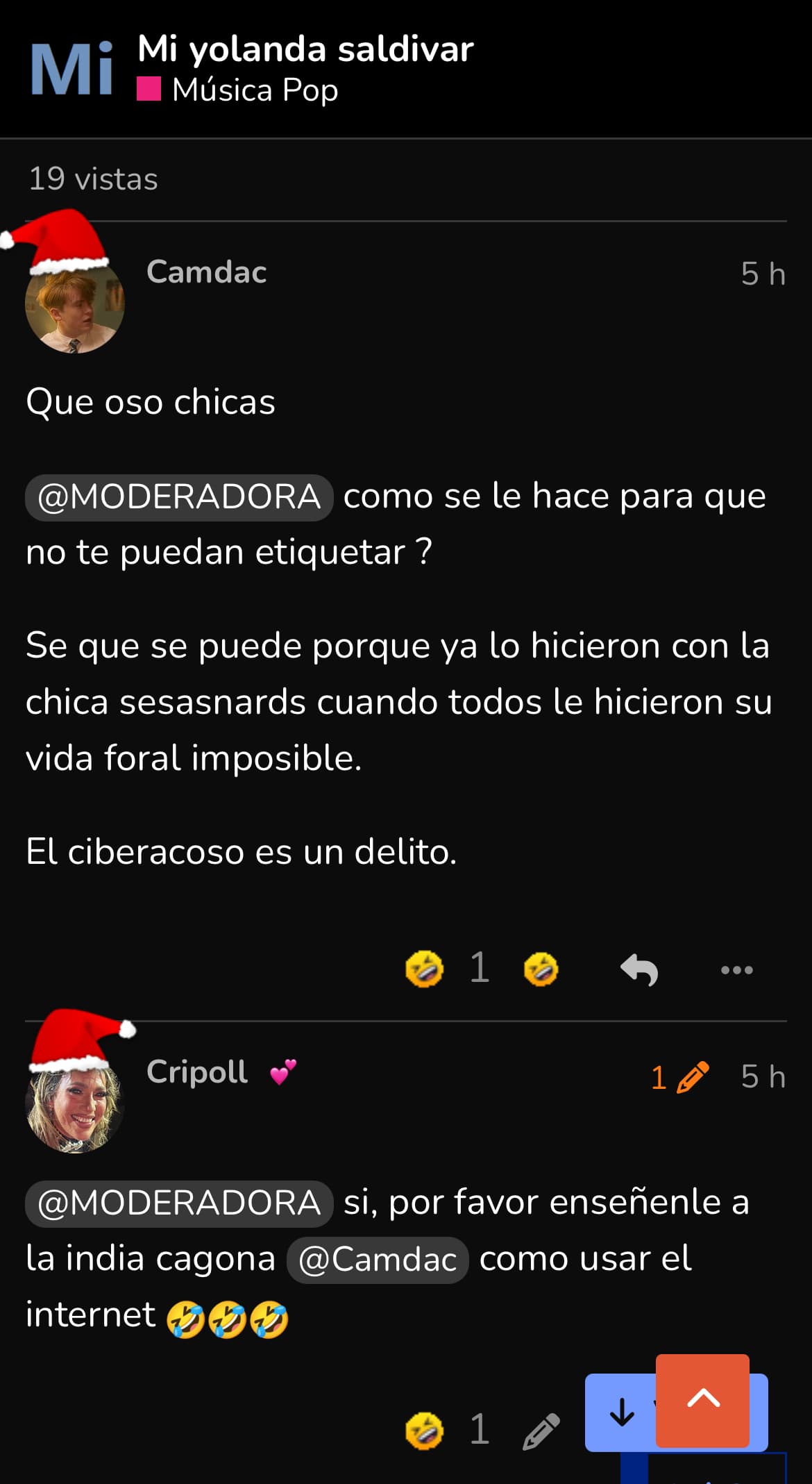
Task: Open Cripoll's profile avatar
Action: (75, 1103)
